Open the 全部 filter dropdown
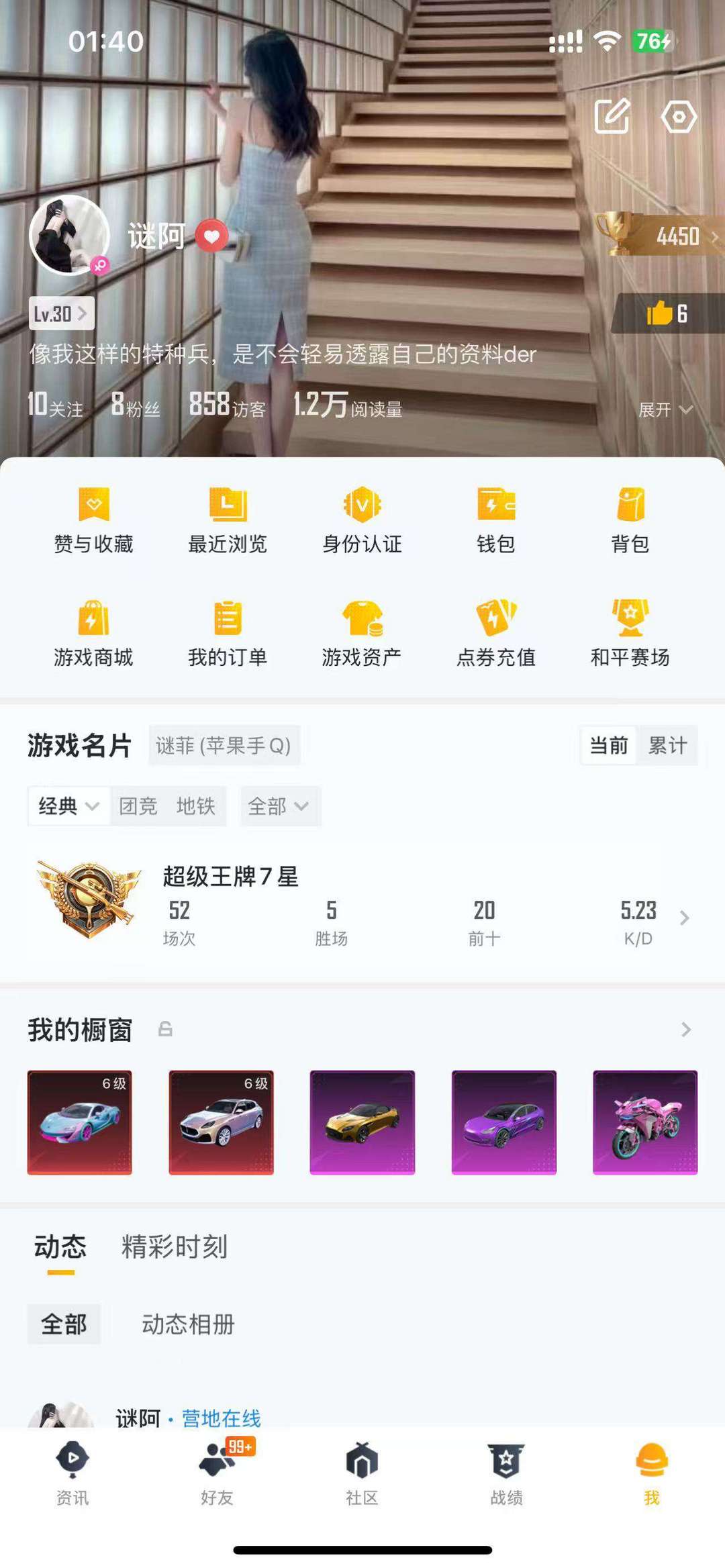The width and height of the screenshot is (725, 1568). point(280,806)
